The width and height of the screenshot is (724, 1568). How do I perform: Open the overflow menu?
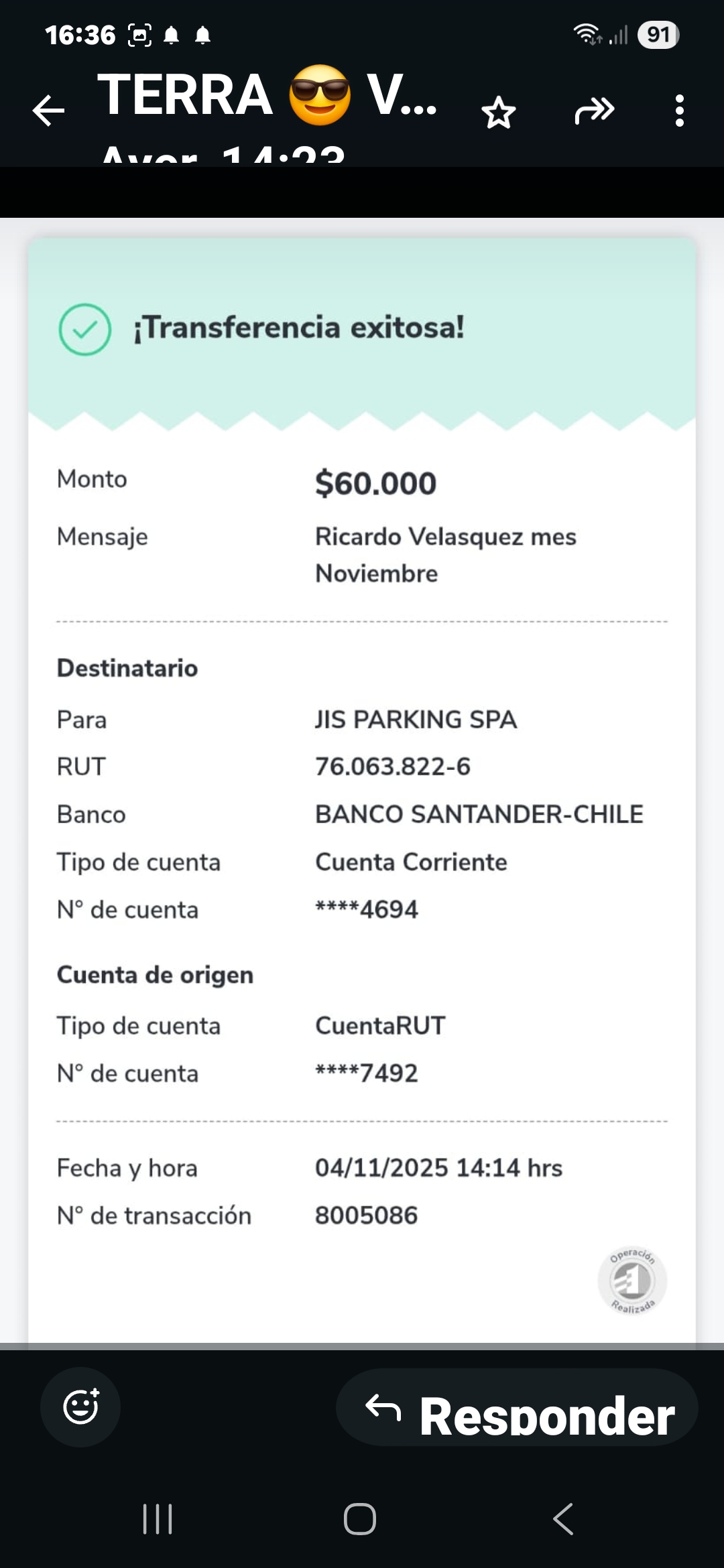click(680, 111)
